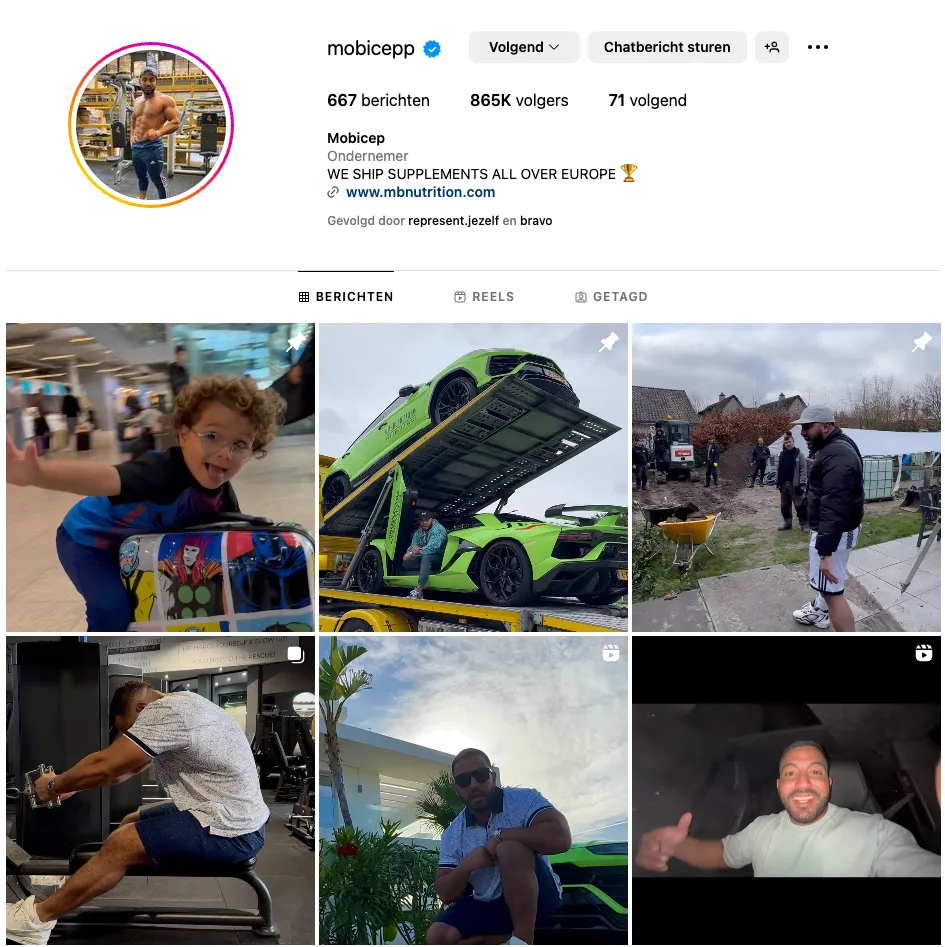Open the gym cable row carousel post
Viewport: 945px width, 947px height.
(160, 790)
